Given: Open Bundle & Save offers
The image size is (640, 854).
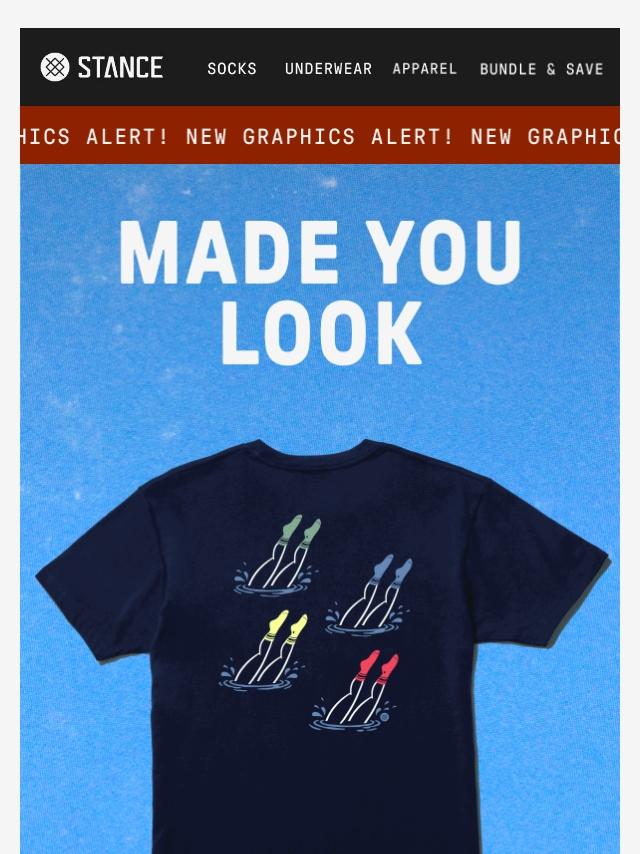Looking at the screenshot, I should coord(541,69).
